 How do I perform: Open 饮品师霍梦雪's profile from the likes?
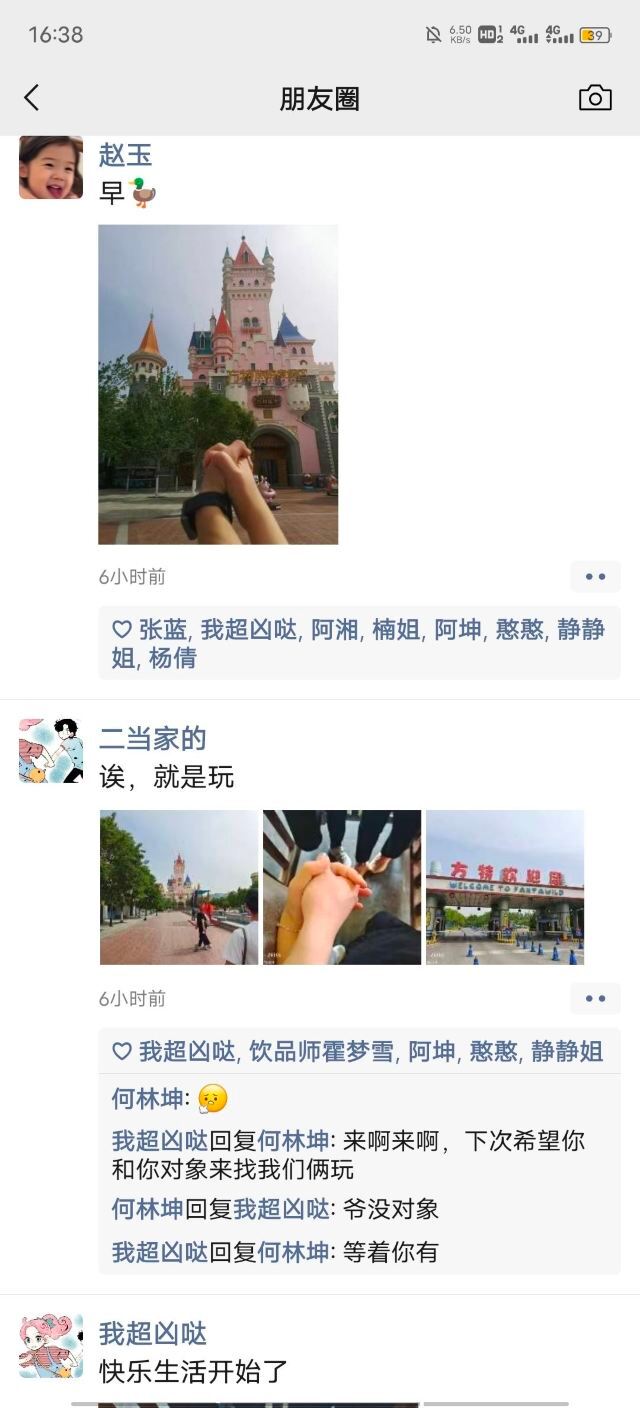pyautogui.click(x=322, y=1051)
